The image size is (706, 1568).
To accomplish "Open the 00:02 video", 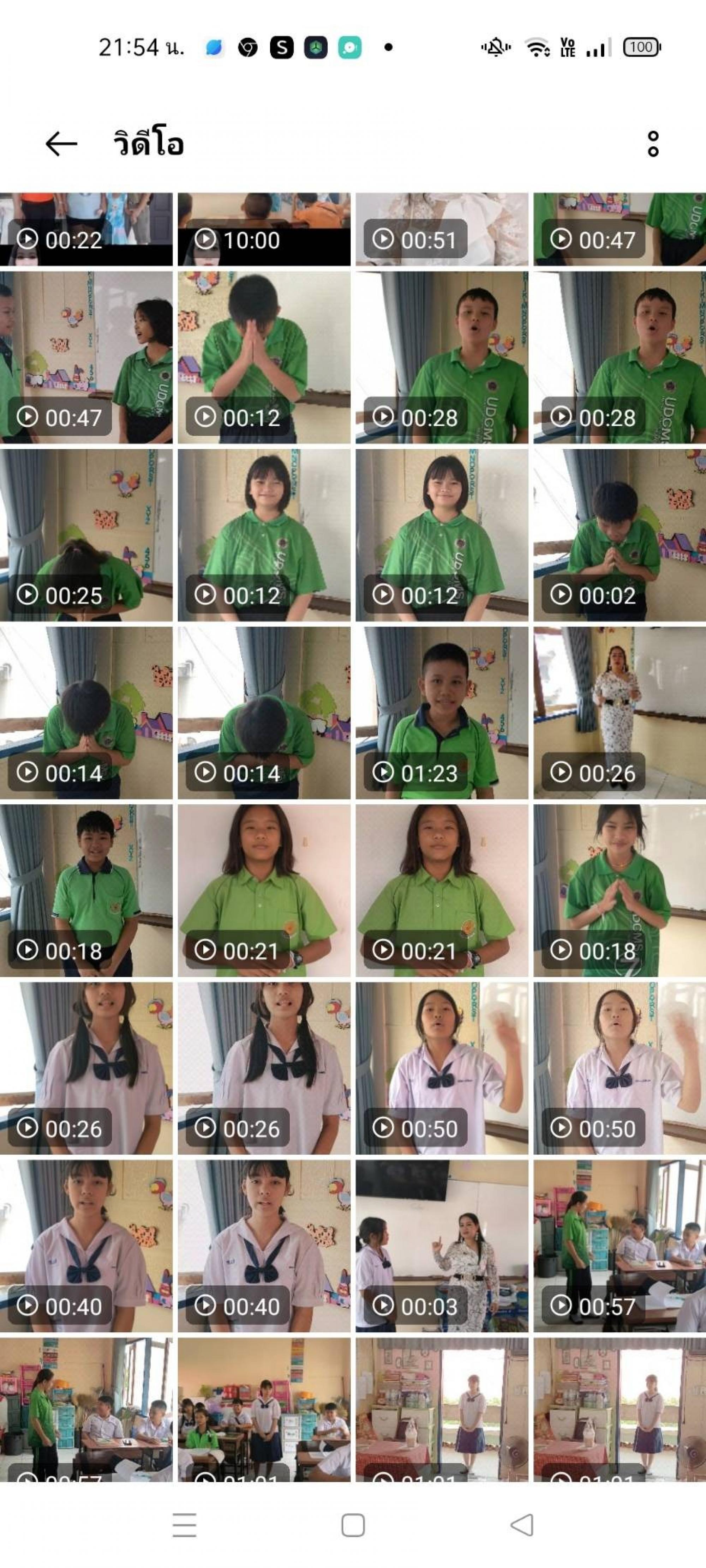I will (x=620, y=535).
